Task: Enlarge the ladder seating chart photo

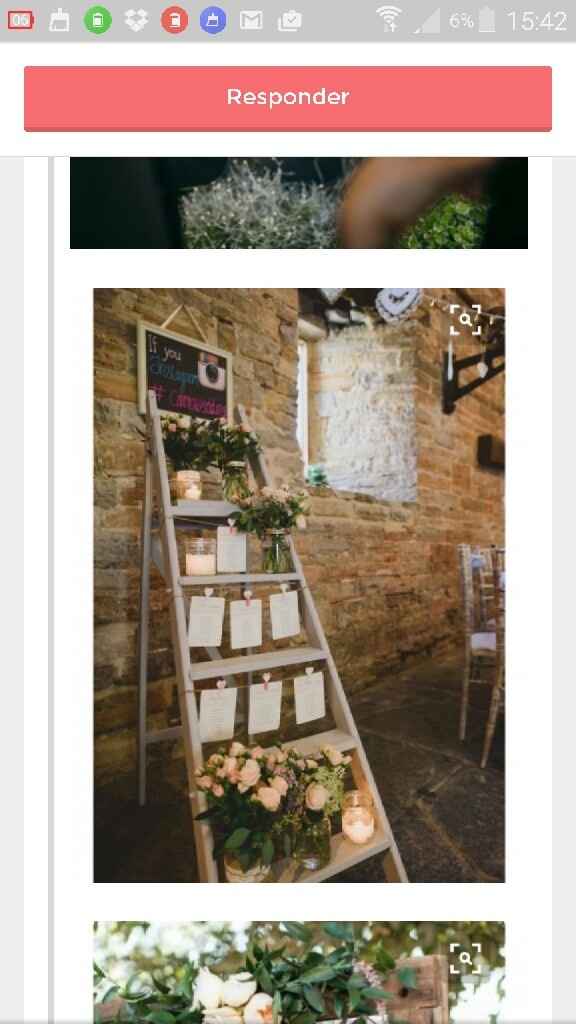Action: click(x=466, y=320)
